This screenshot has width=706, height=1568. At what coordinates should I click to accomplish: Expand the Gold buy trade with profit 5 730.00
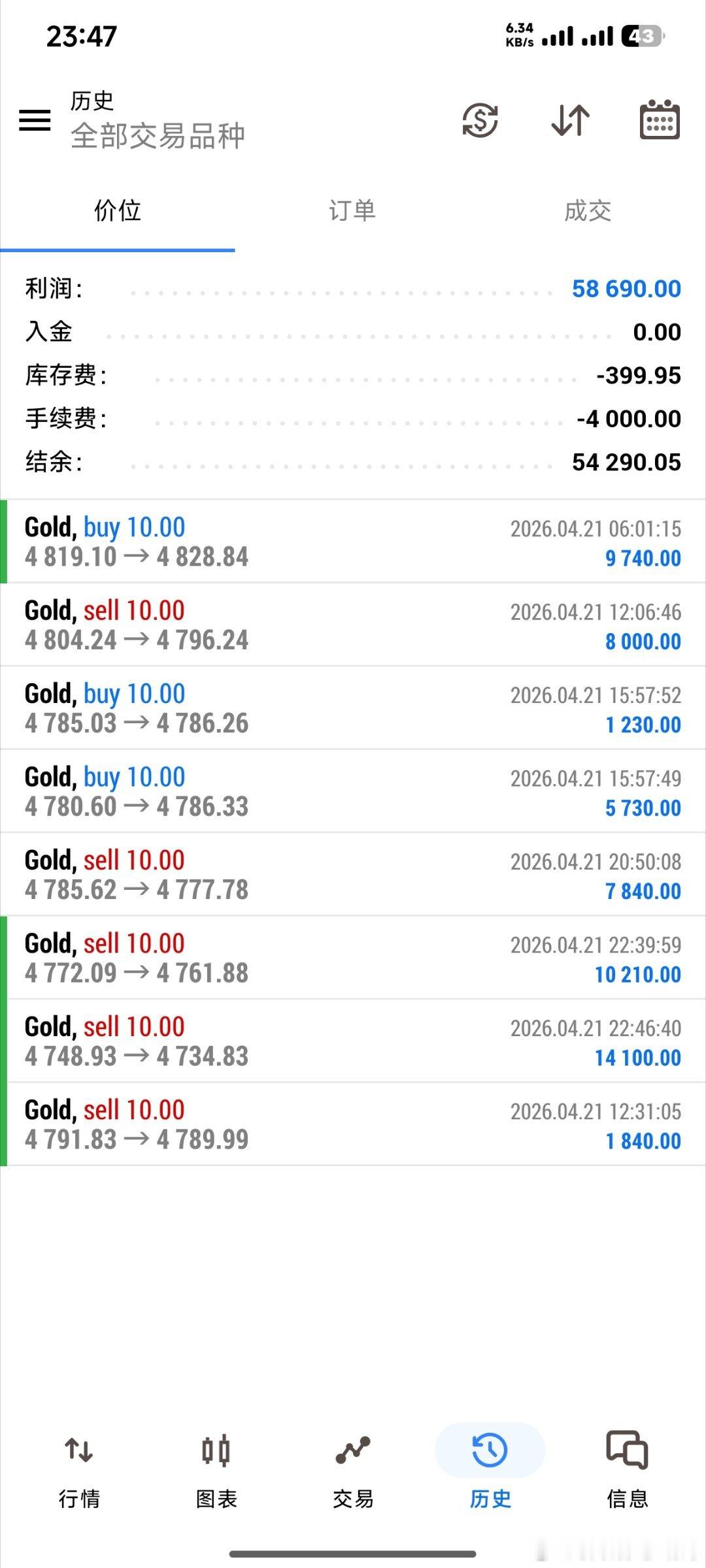click(x=353, y=791)
